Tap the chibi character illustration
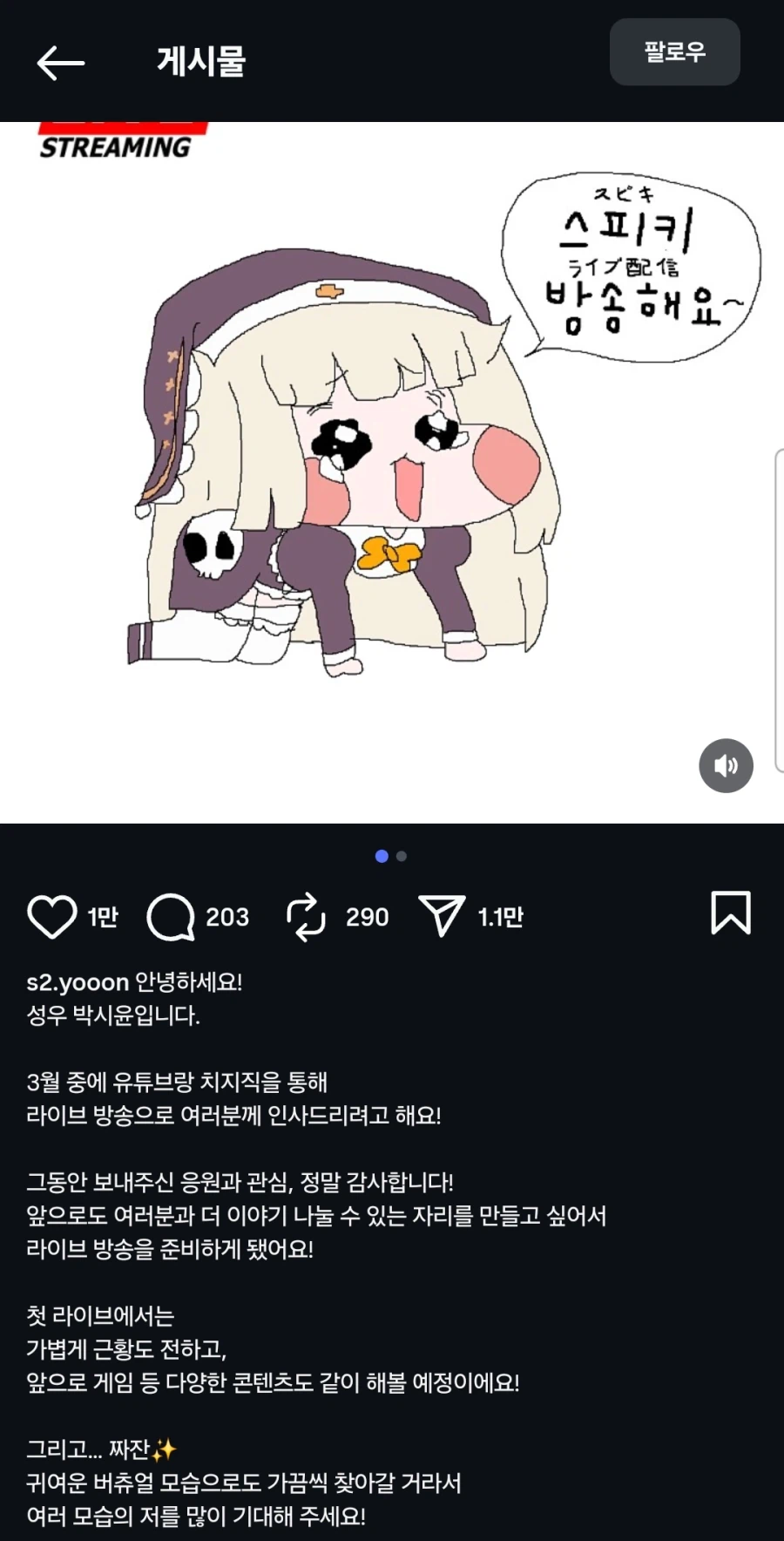Image resolution: width=784 pixels, height=1541 pixels. tap(348, 479)
